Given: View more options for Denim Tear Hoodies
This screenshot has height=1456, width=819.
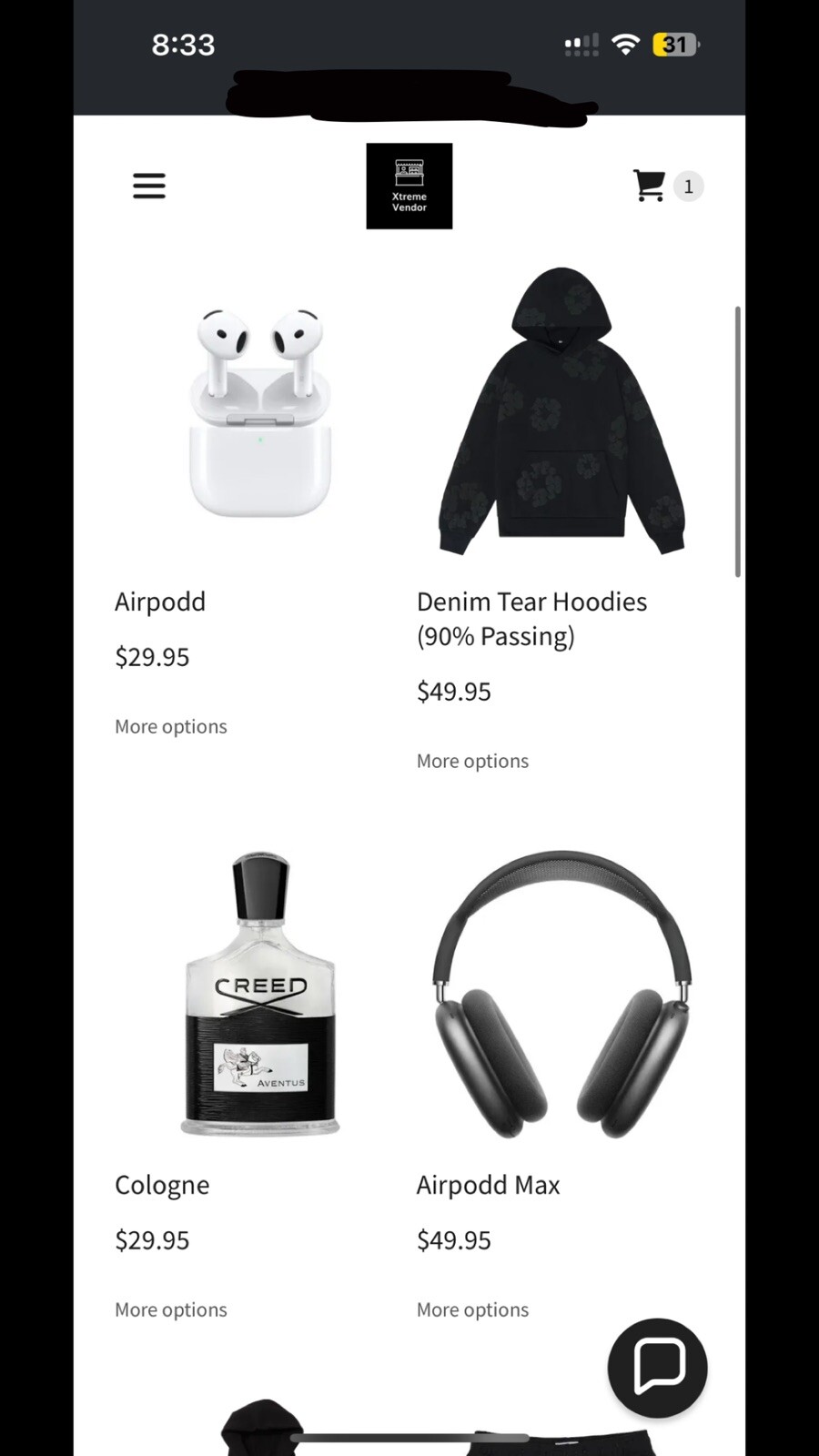Looking at the screenshot, I should (472, 761).
